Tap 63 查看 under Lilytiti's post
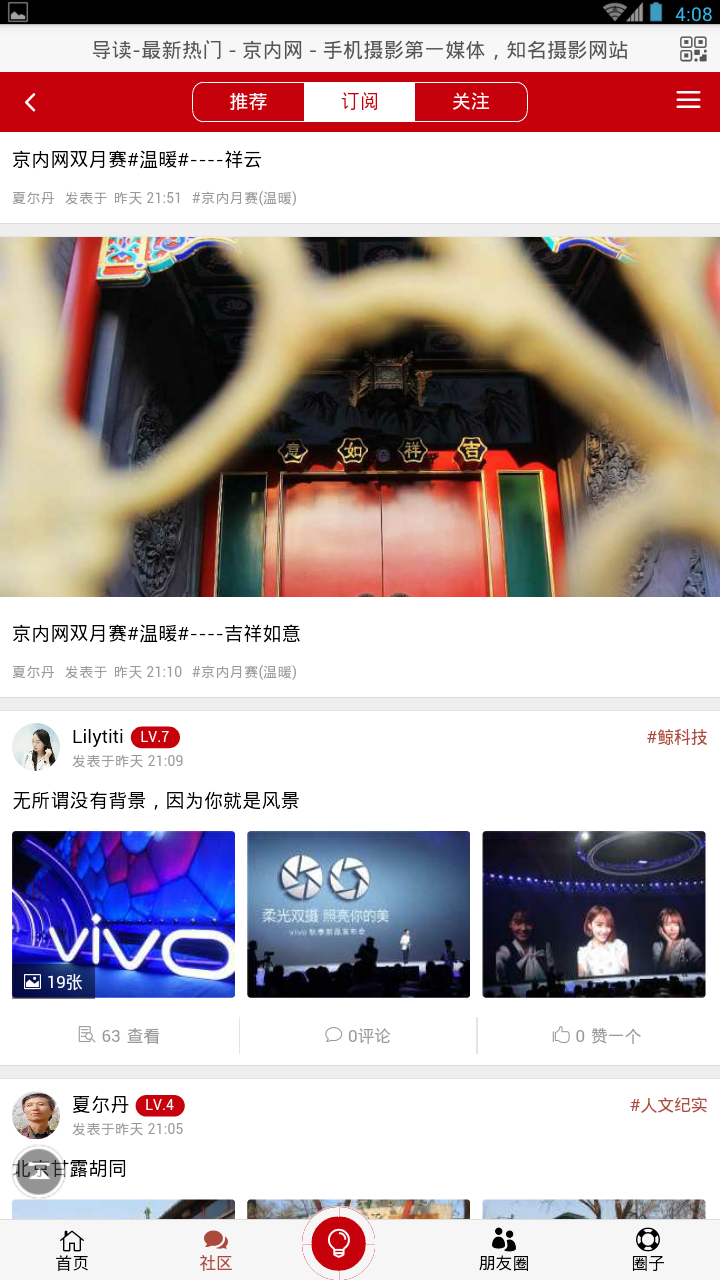720x1280 pixels. click(119, 1036)
